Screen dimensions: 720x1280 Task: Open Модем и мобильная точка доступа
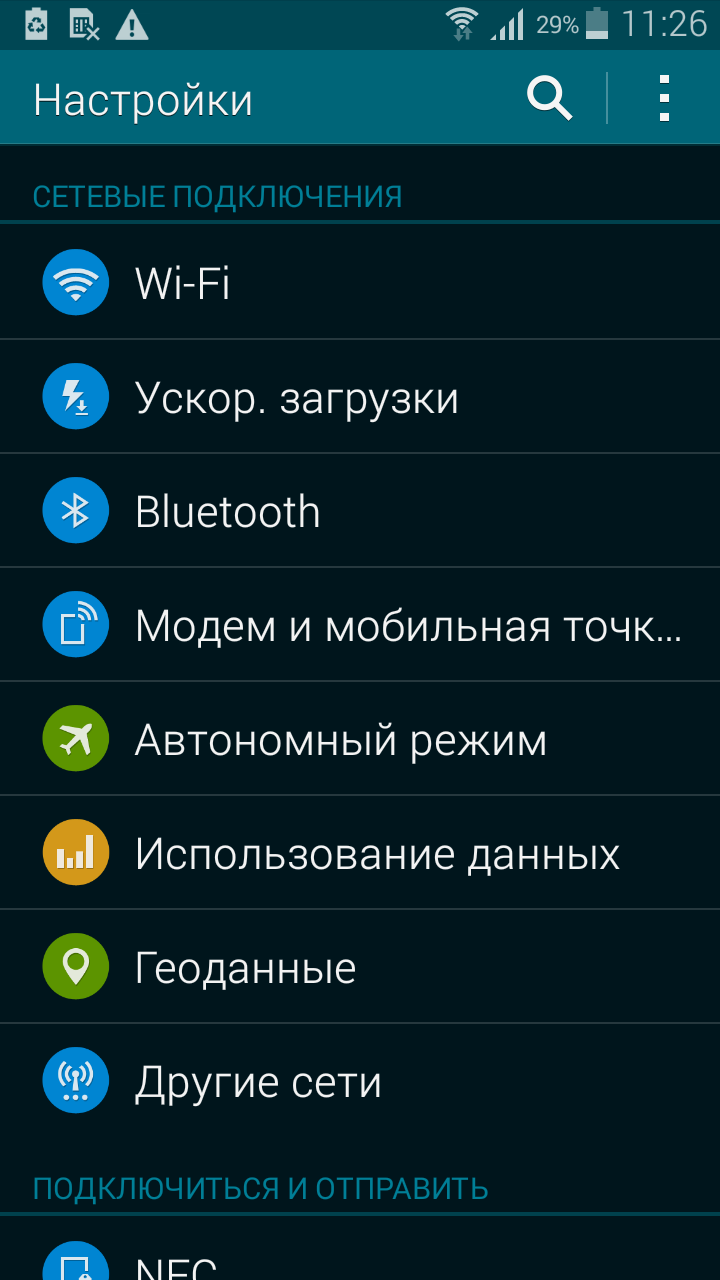coord(360,626)
